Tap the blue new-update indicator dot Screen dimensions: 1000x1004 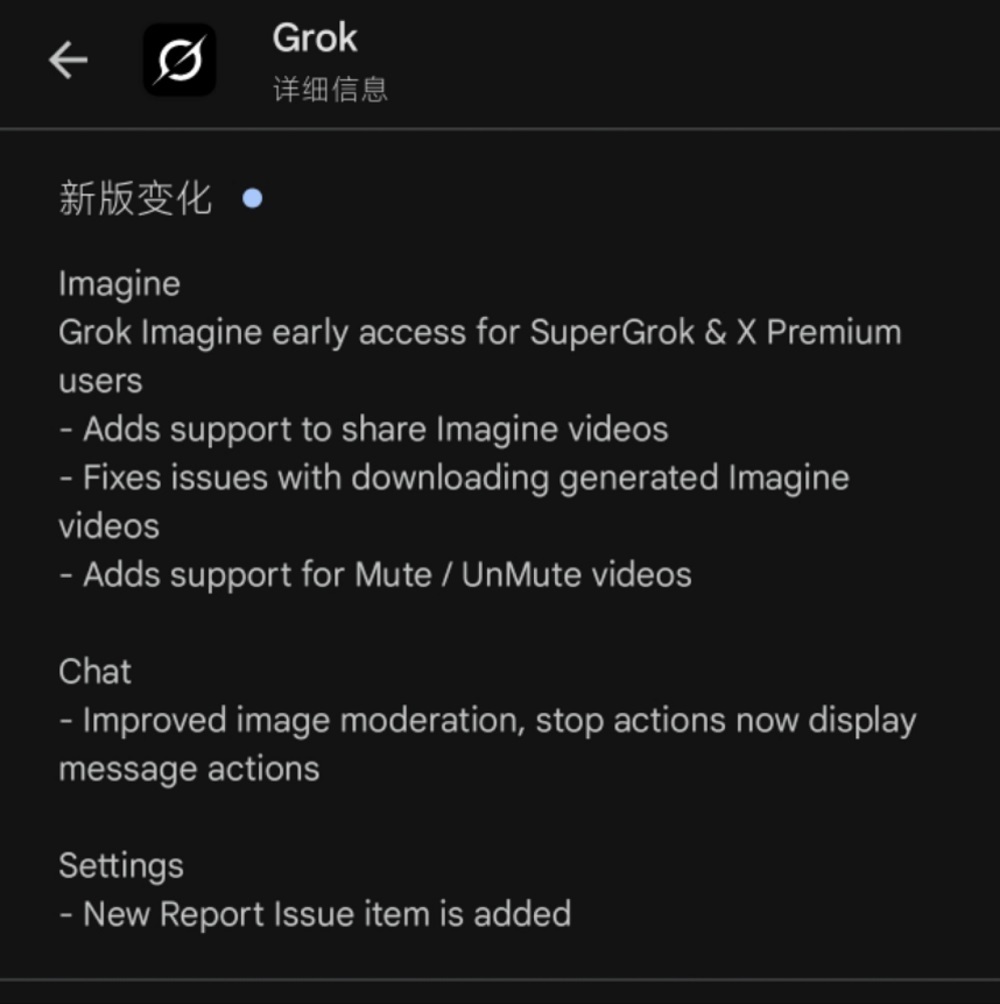tap(253, 198)
